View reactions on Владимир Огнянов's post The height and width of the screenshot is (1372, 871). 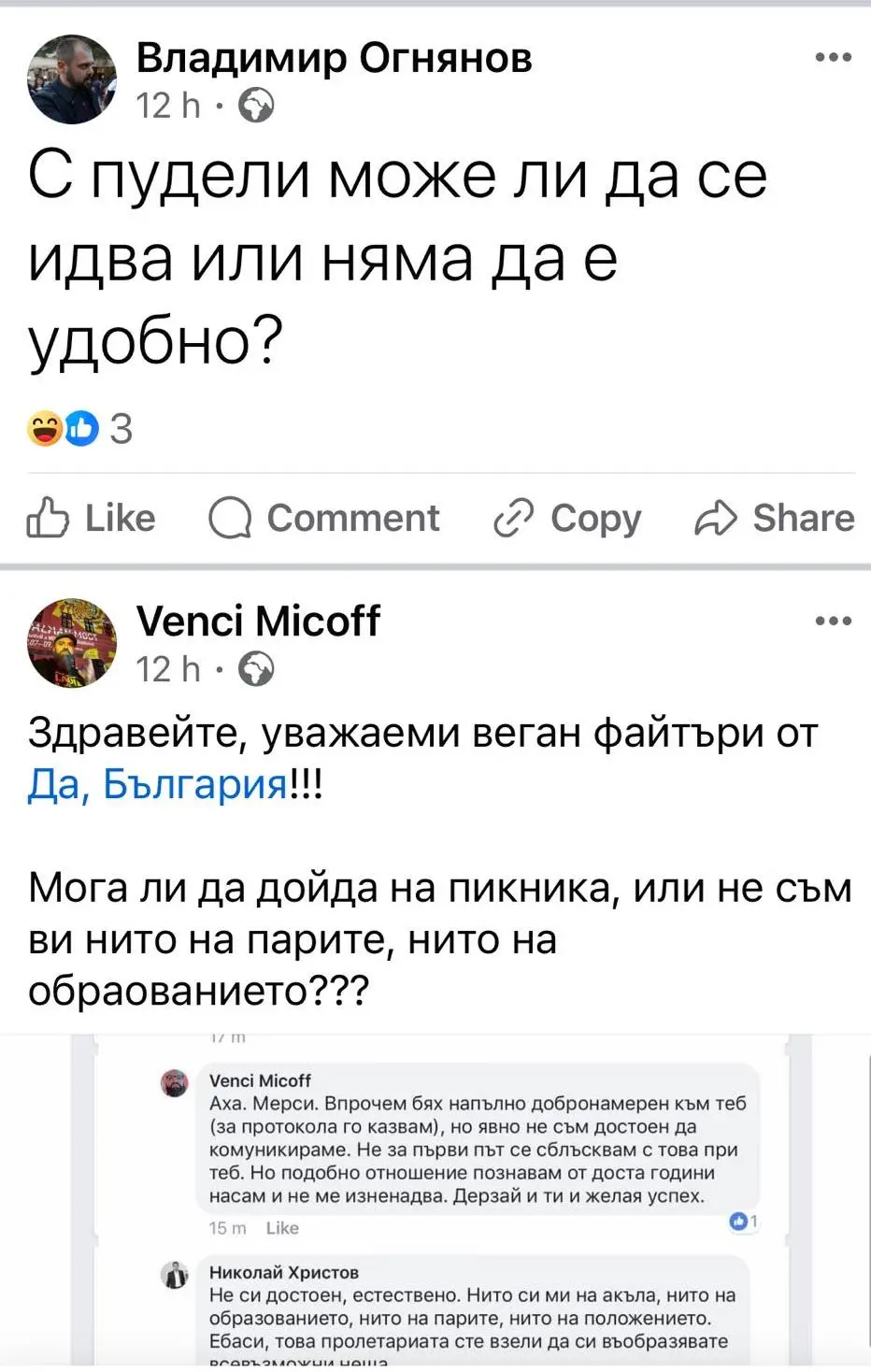click(x=79, y=429)
